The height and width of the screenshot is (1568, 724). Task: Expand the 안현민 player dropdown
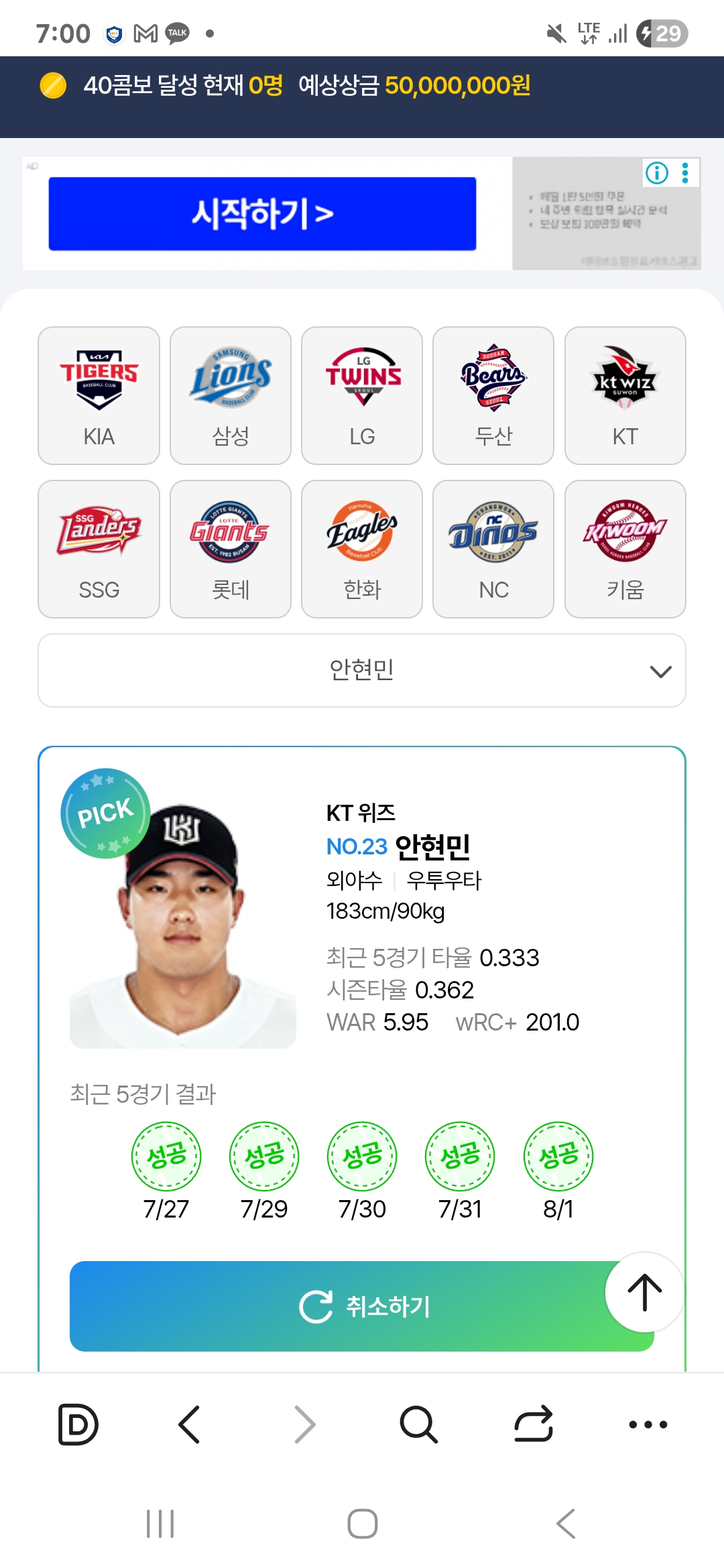[x=362, y=670]
